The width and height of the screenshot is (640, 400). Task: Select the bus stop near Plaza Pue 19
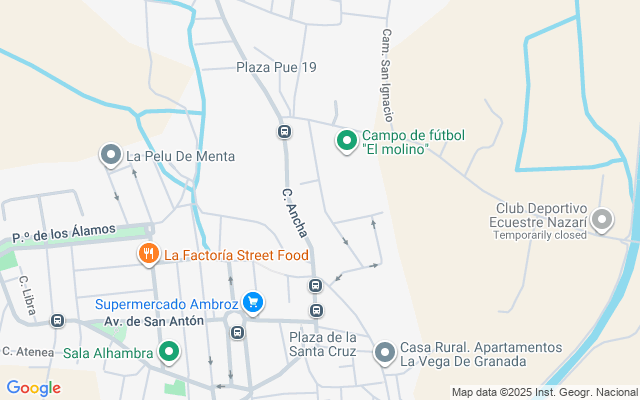coord(284,132)
